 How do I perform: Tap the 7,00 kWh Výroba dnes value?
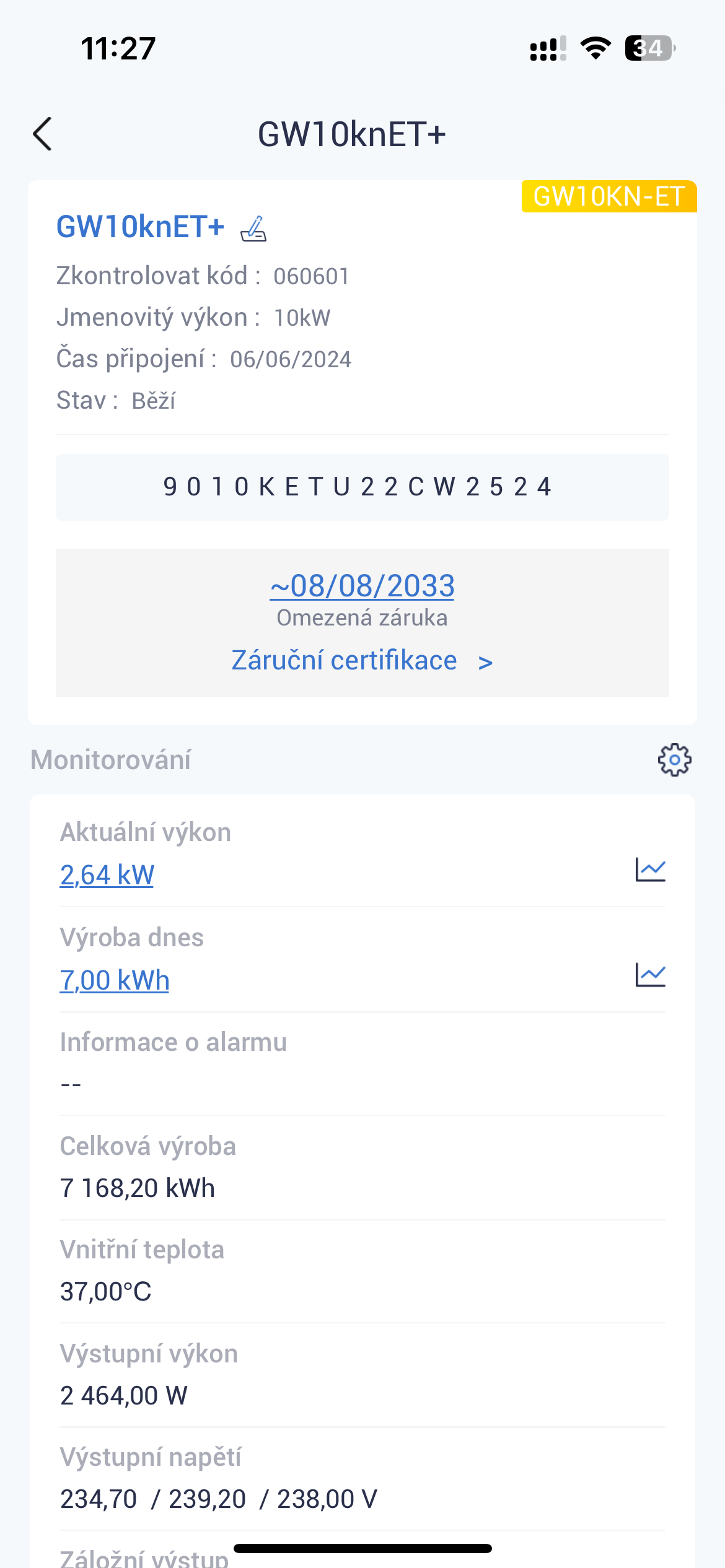pos(114,980)
